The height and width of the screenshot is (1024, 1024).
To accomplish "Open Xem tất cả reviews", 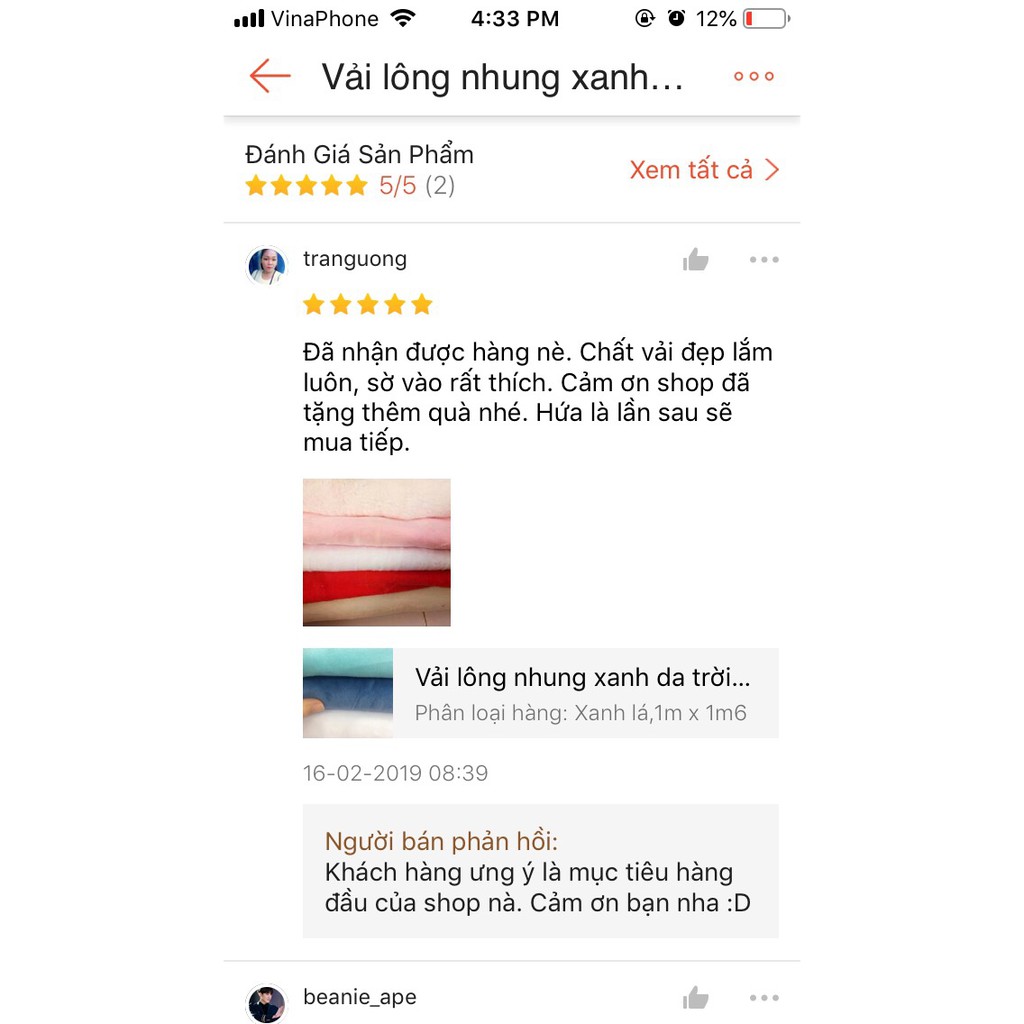I will coord(704,170).
